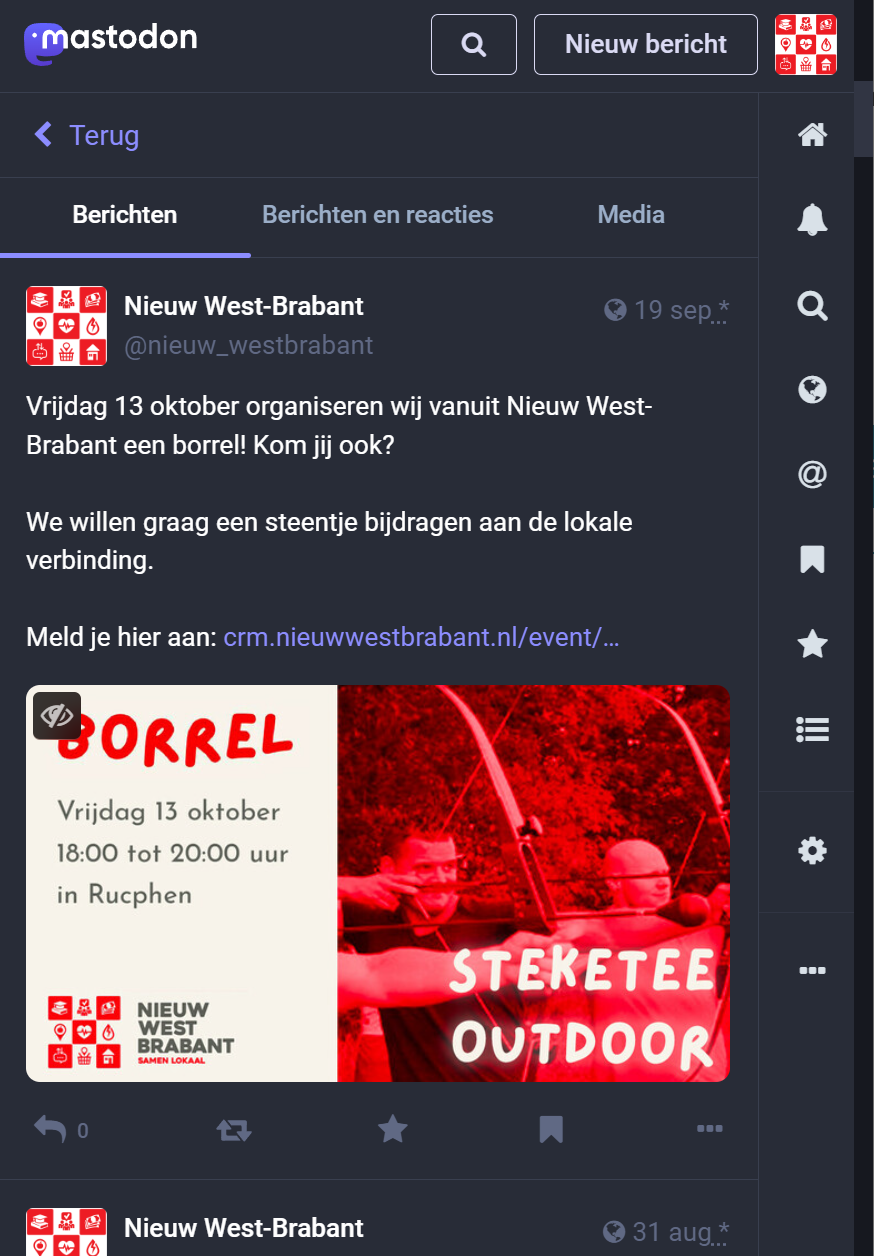Hide the borrel image with the eye icon
The height and width of the screenshot is (1256, 874).
point(57,716)
